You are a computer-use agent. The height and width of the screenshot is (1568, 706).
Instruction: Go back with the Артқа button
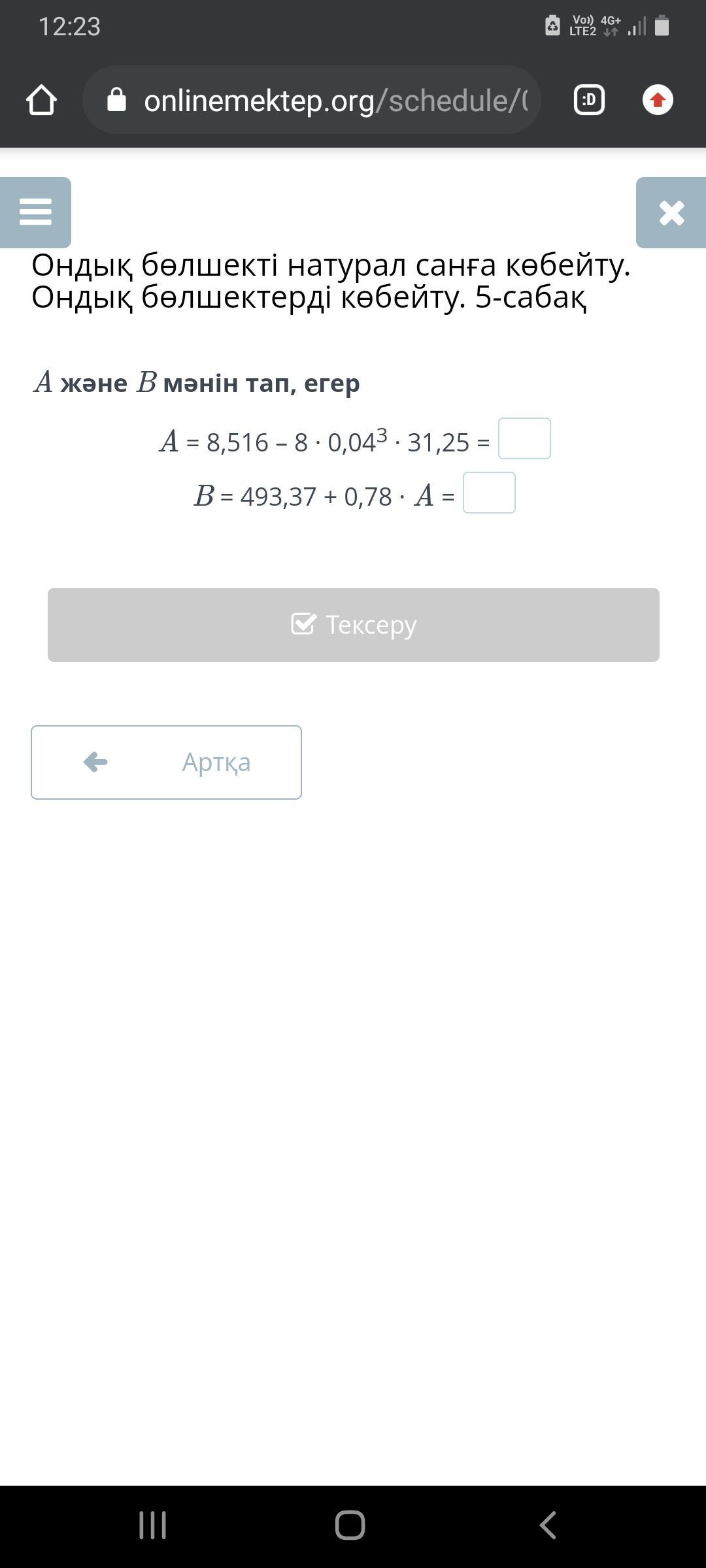(x=166, y=762)
